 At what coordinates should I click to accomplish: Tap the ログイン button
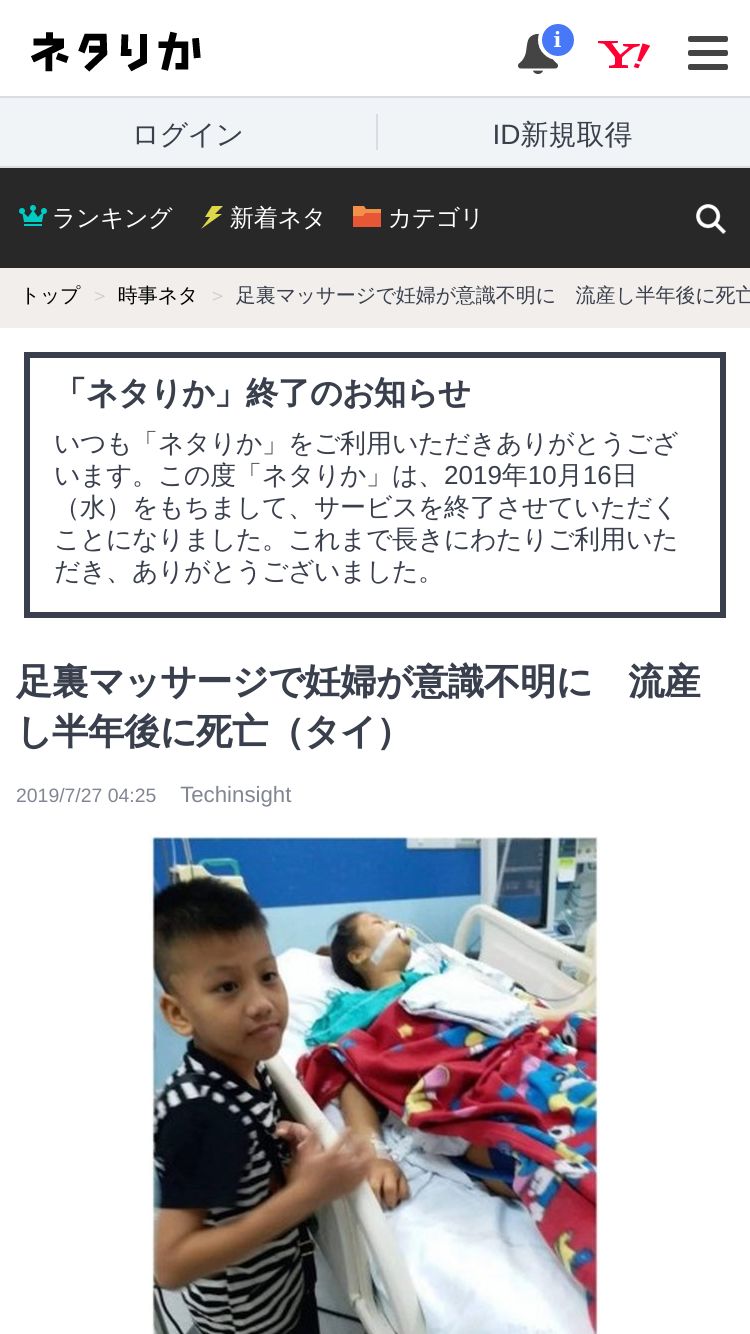point(188,134)
